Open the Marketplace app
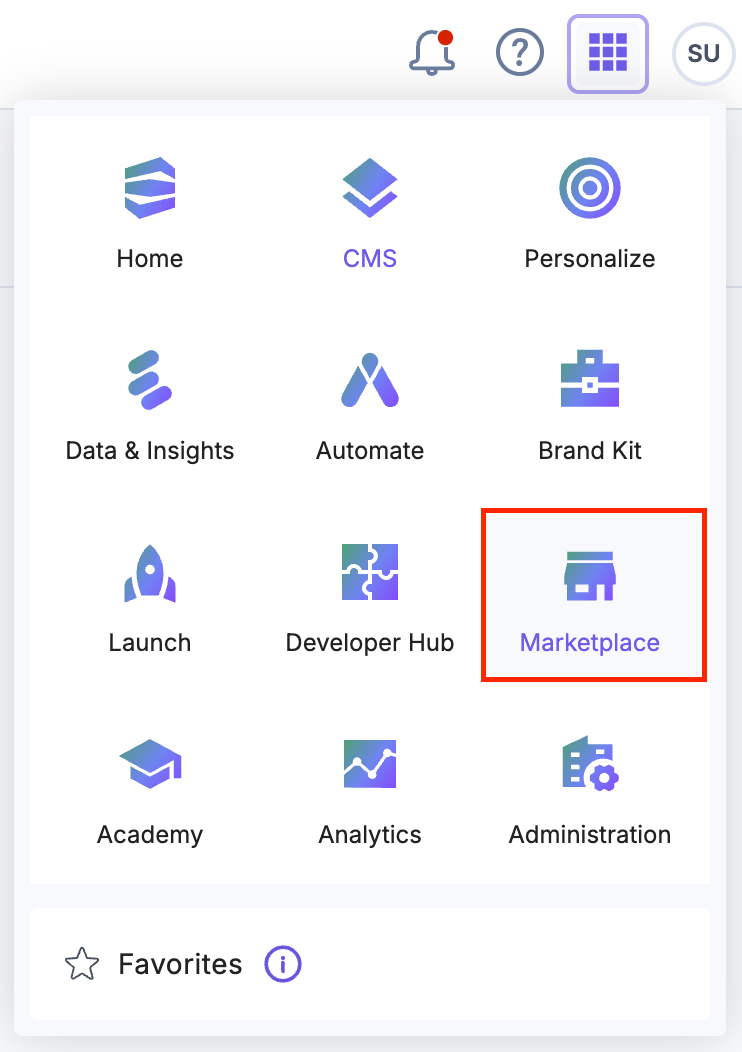The width and height of the screenshot is (742, 1052). coord(594,596)
